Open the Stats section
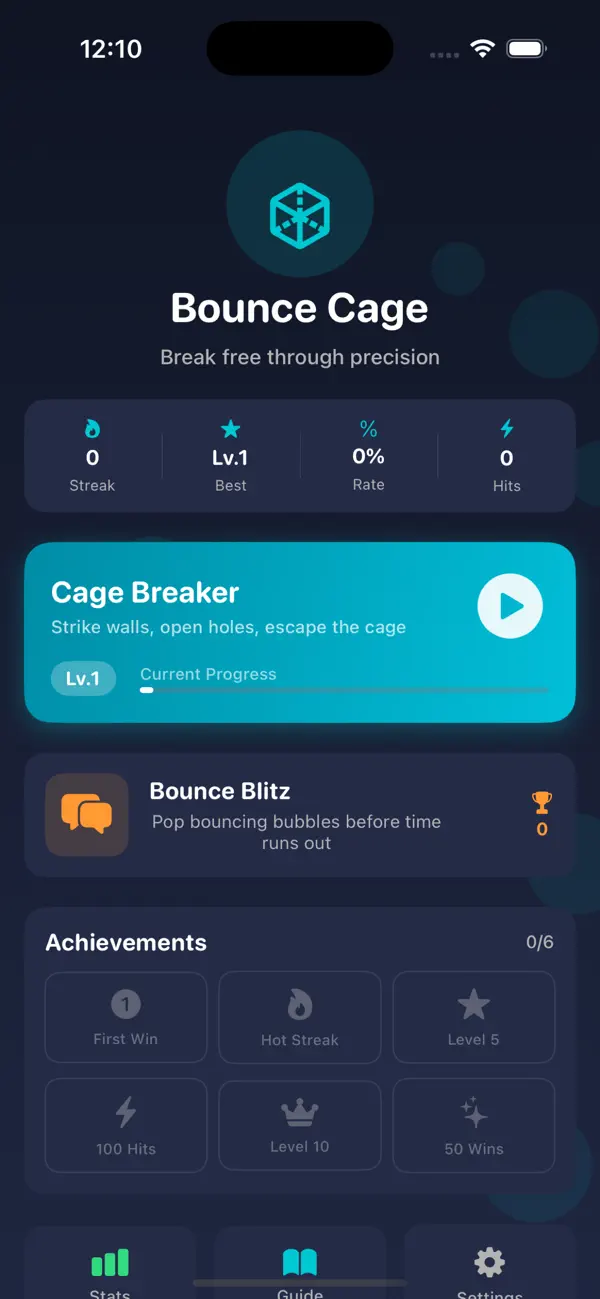This screenshot has width=600, height=1299. coord(110,1262)
